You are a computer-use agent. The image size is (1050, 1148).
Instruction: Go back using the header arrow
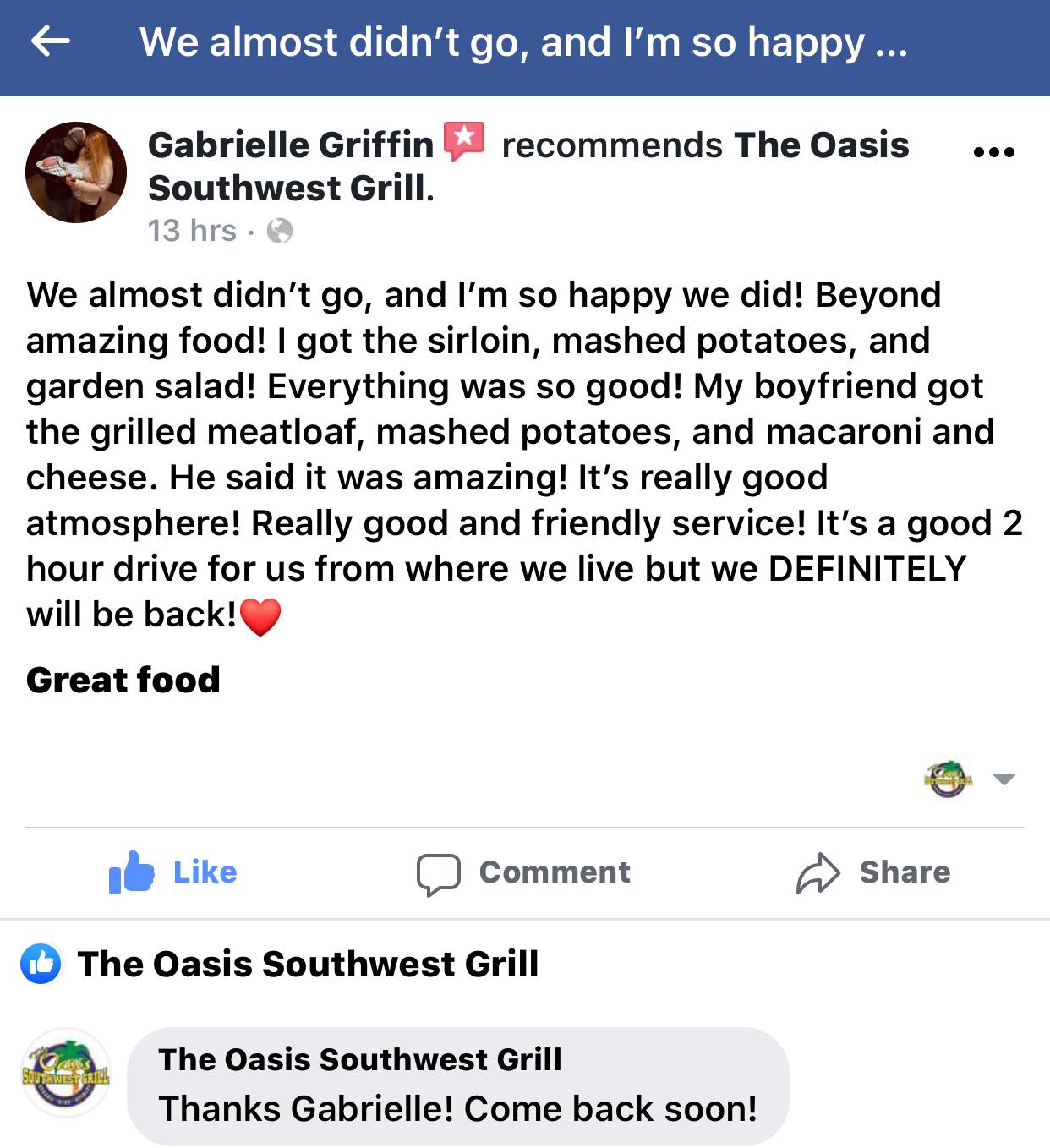[50, 41]
